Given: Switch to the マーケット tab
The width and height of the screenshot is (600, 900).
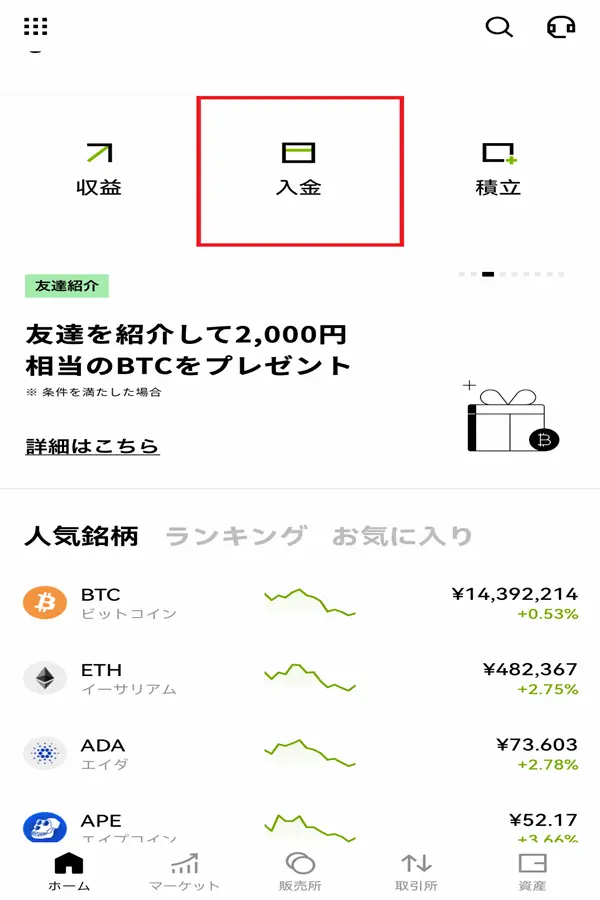Looking at the screenshot, I should click(184, 871).
